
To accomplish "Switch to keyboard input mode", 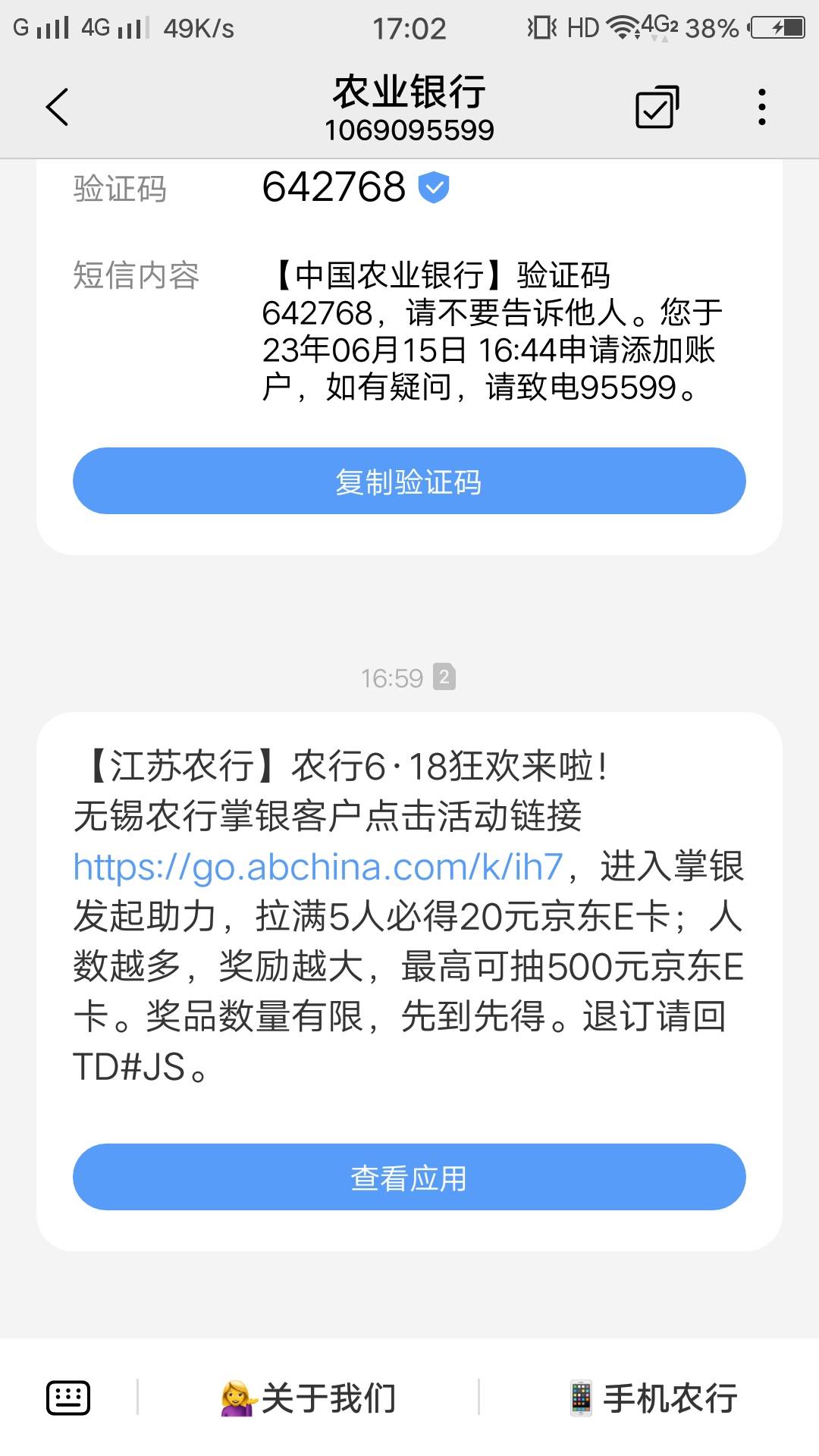I will [x=68, y=1398].
